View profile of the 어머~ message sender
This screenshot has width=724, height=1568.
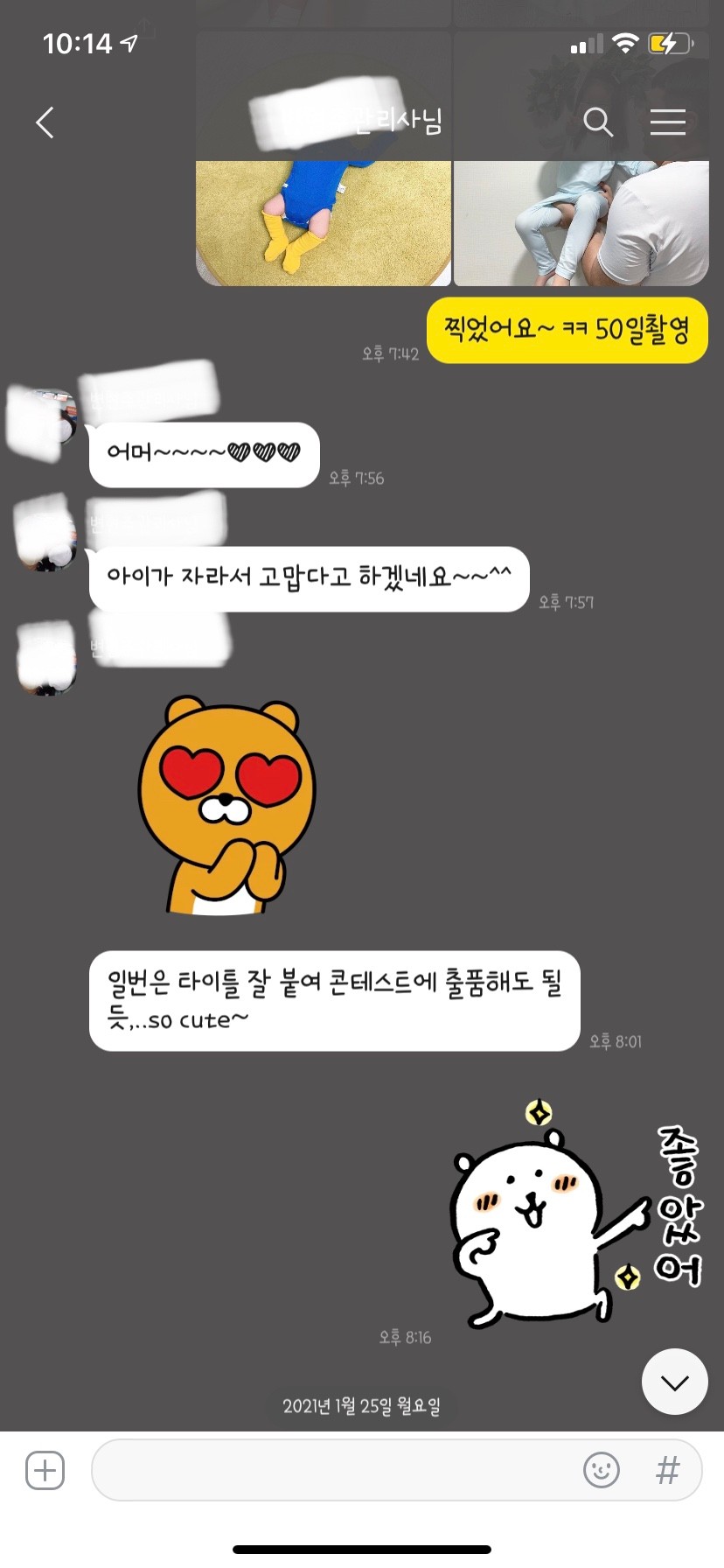[x=45, y=418]
